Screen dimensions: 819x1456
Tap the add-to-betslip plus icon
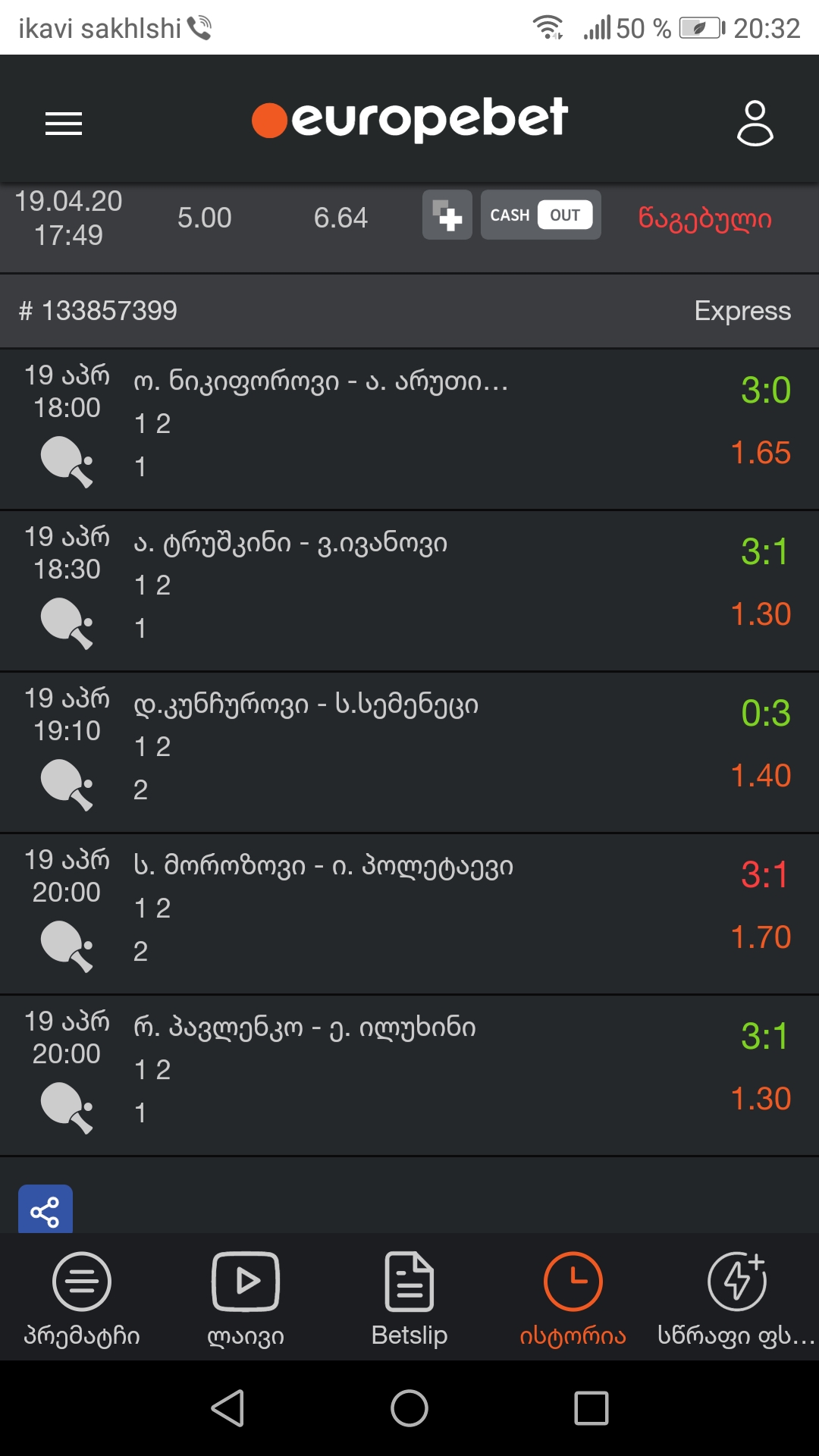447,216
